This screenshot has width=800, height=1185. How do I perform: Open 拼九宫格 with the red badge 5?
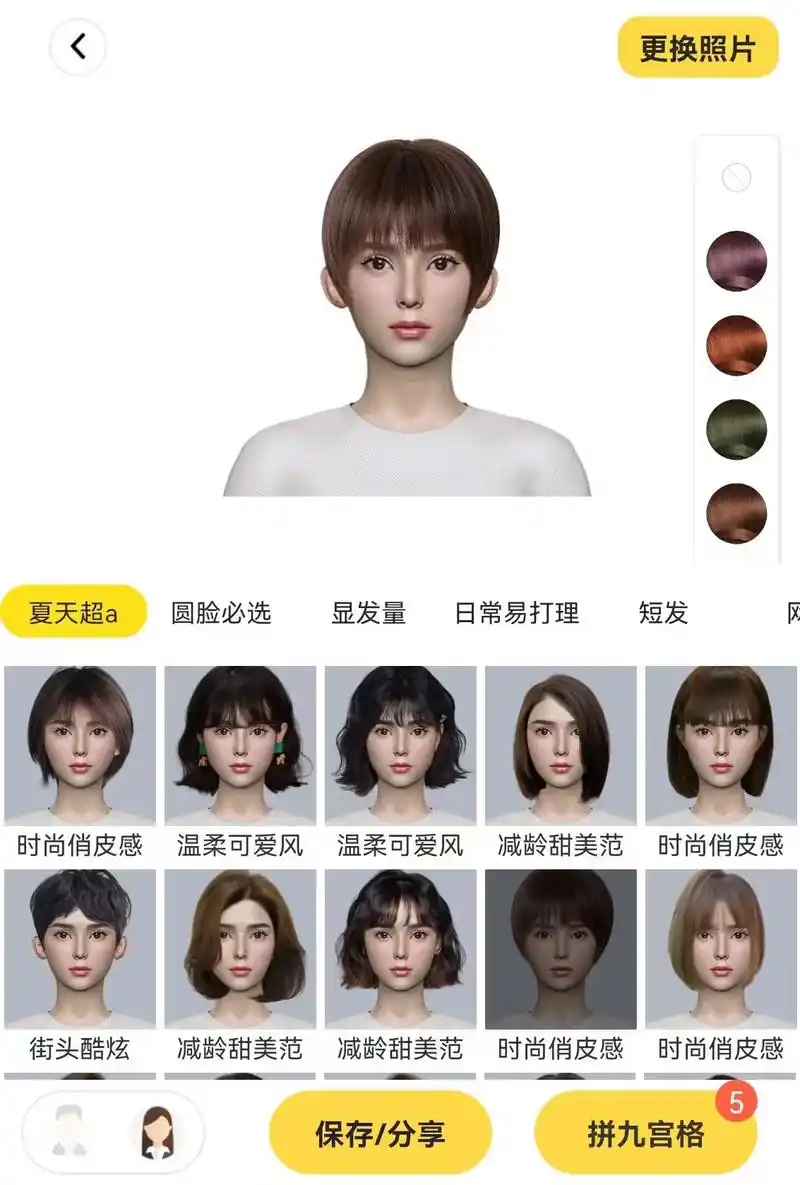click(x=645, y=1133)
